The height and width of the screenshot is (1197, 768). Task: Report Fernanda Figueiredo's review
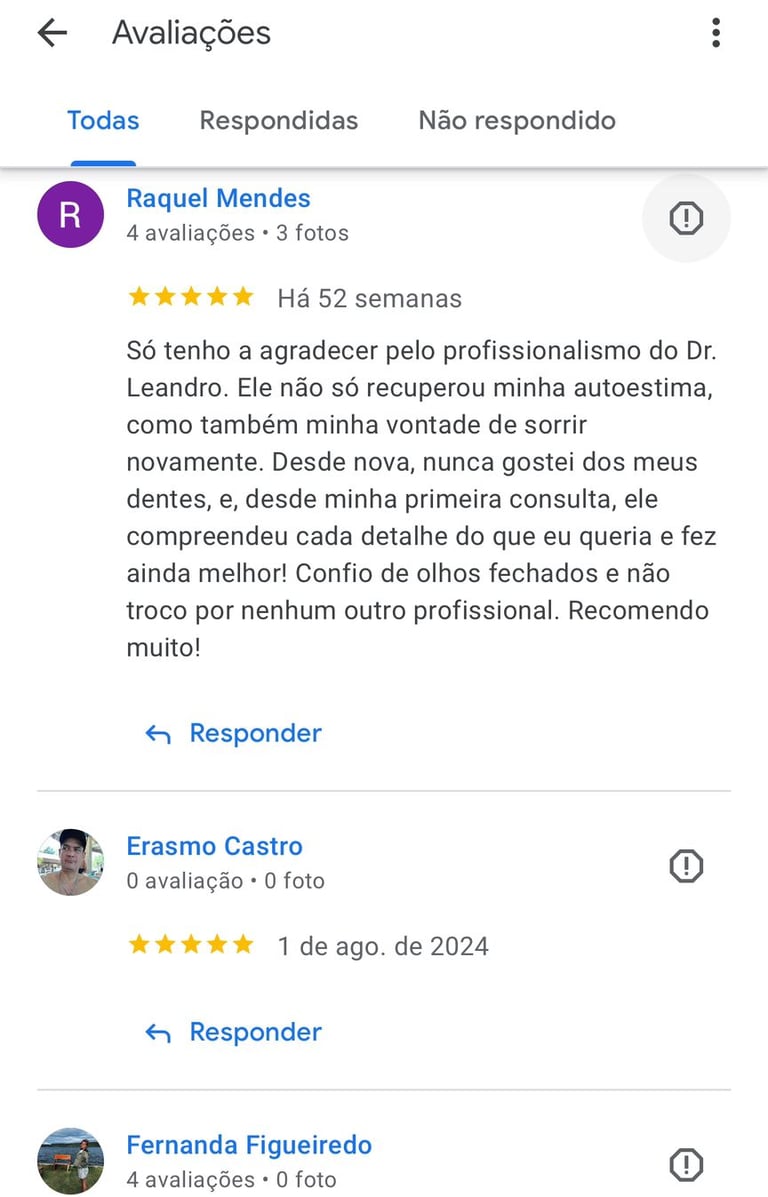click(686, 1165)
